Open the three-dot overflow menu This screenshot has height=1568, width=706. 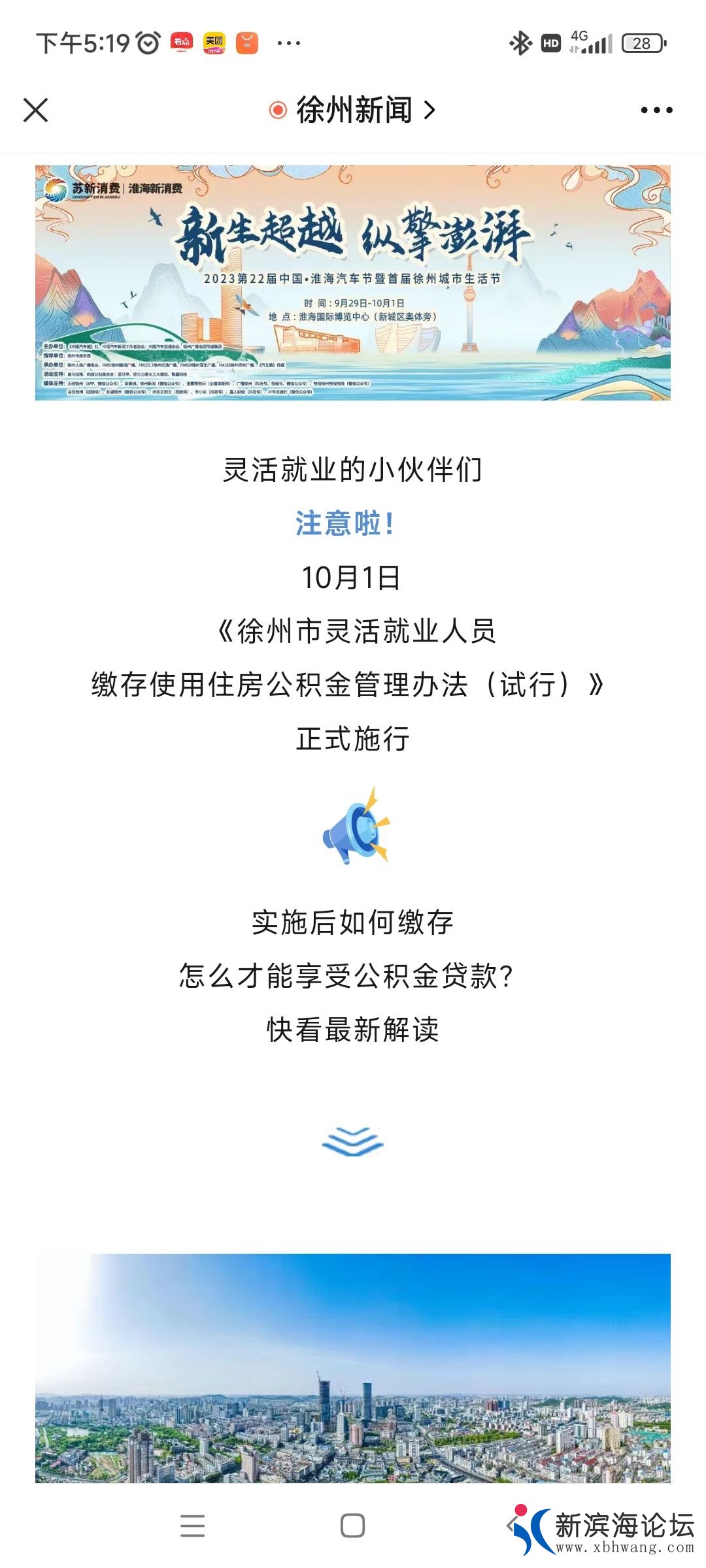pyautogui.click(x=656, y=110)
